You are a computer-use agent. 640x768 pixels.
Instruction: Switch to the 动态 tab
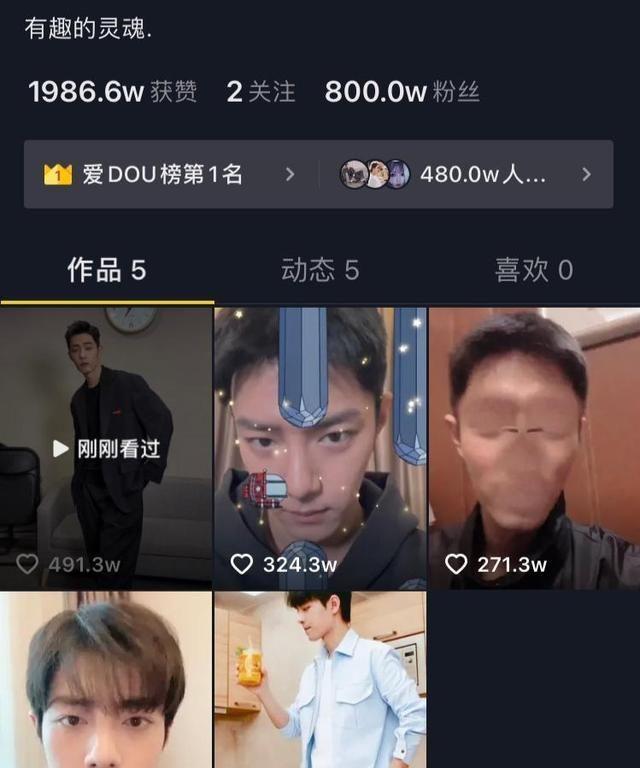pyautogui.click(x=320, y=270)
